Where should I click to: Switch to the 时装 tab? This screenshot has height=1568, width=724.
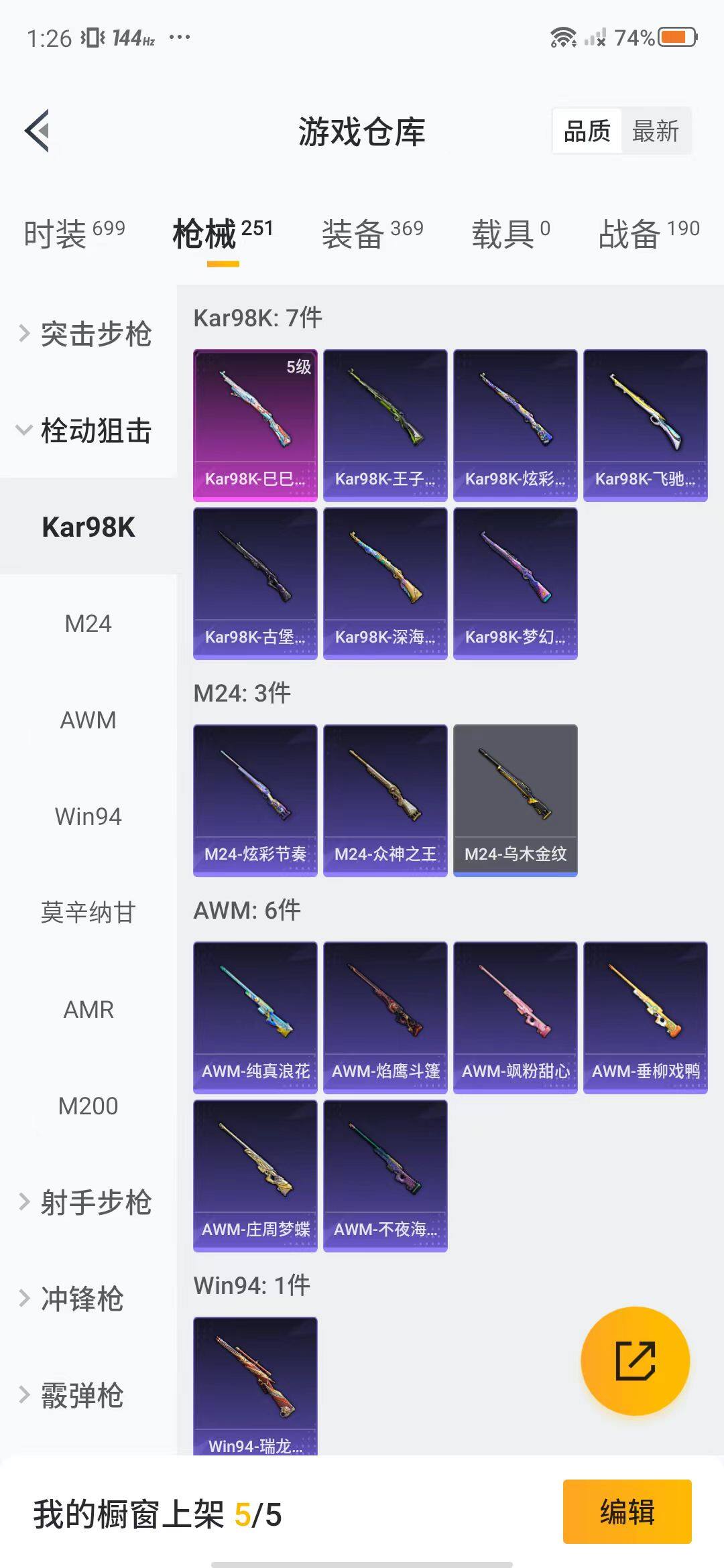pyautogui.click(x=74, y=234)
